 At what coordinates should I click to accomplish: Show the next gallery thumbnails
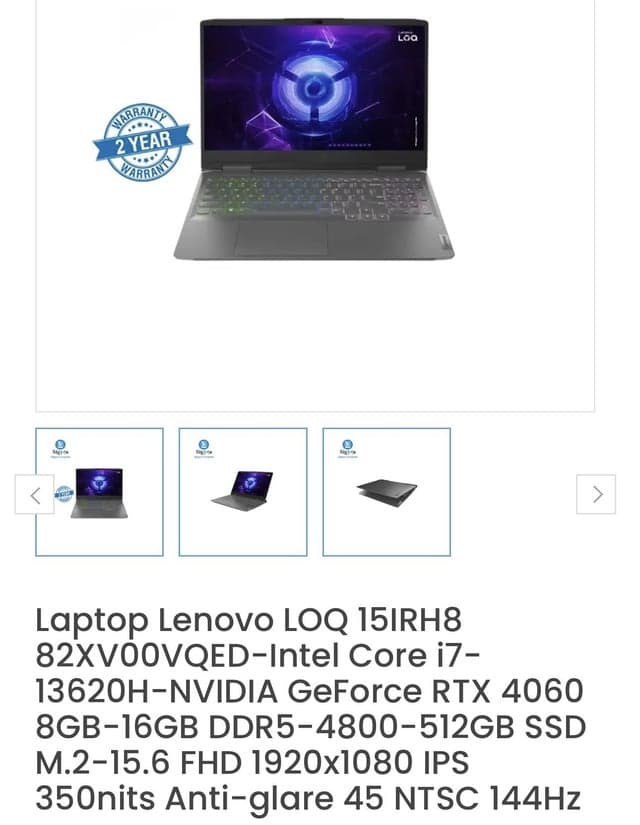tap(597, 494)
